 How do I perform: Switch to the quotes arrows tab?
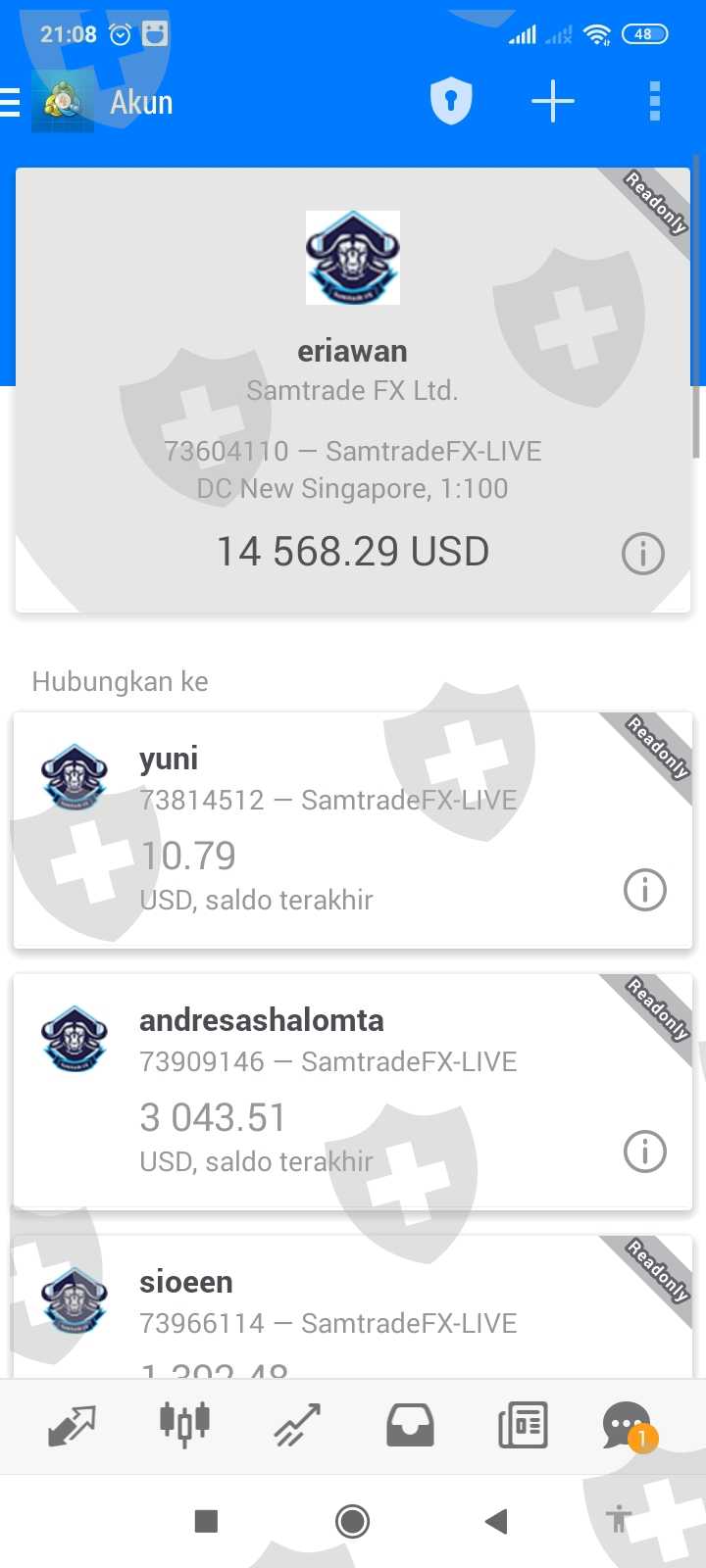pos(72,1426)
